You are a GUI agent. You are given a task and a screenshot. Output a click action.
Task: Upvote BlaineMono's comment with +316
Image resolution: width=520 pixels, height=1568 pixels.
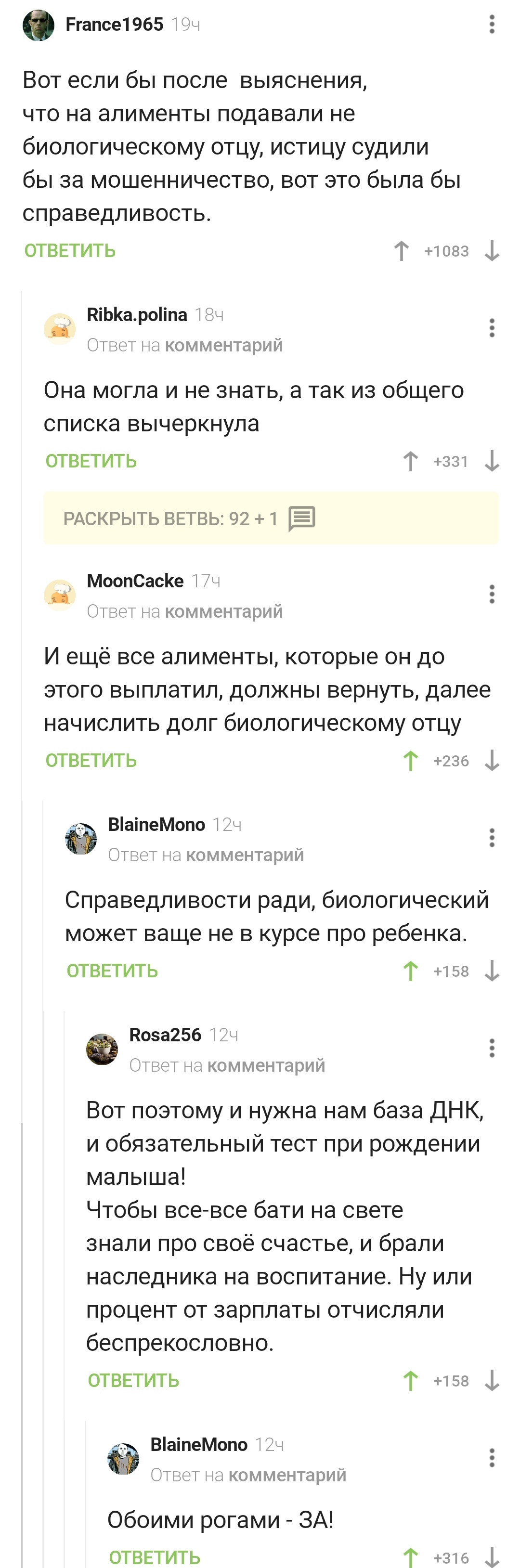tap(410, 1557)
